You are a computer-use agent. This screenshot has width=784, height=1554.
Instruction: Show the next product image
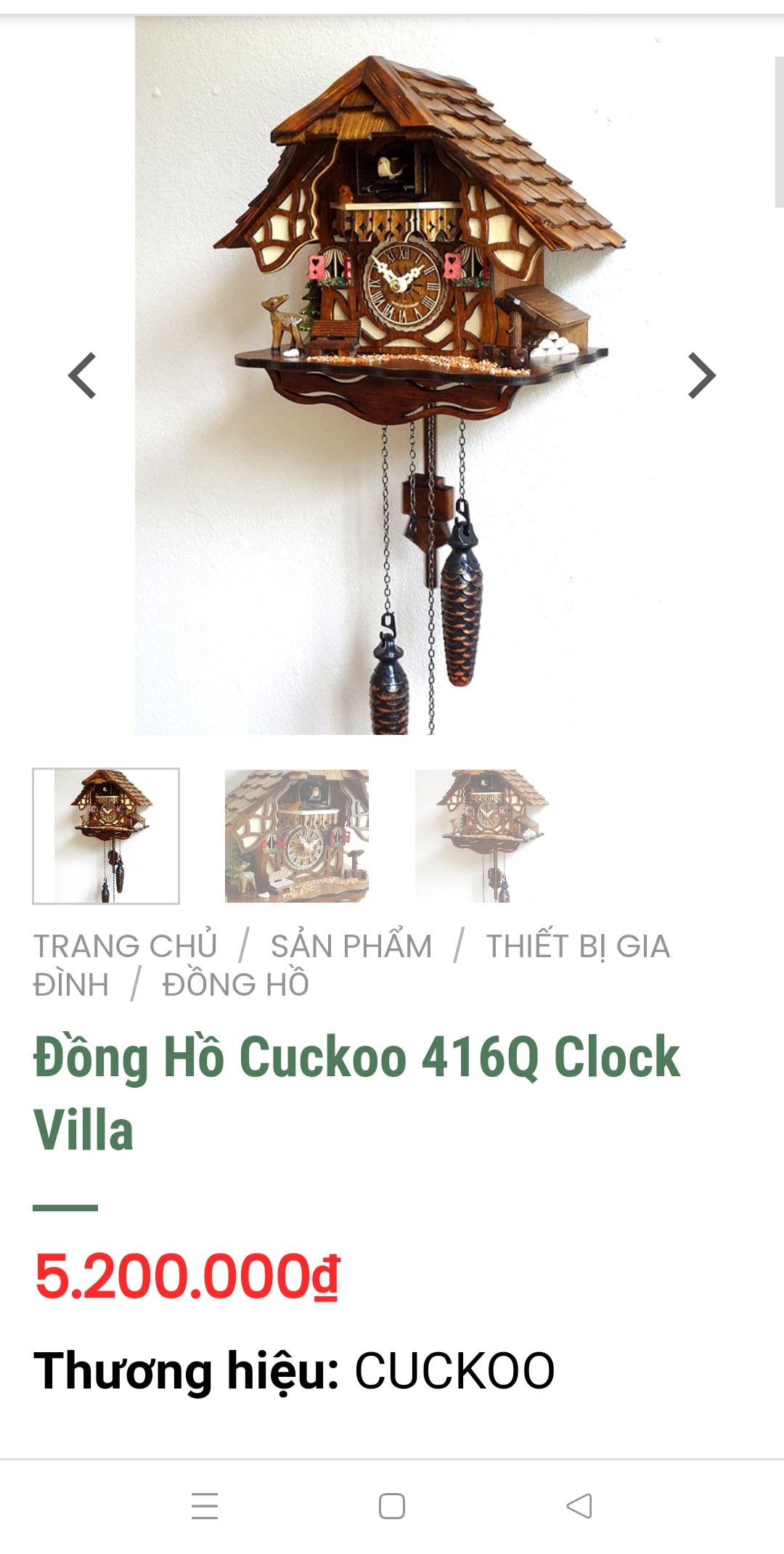[x=701, y=375]
